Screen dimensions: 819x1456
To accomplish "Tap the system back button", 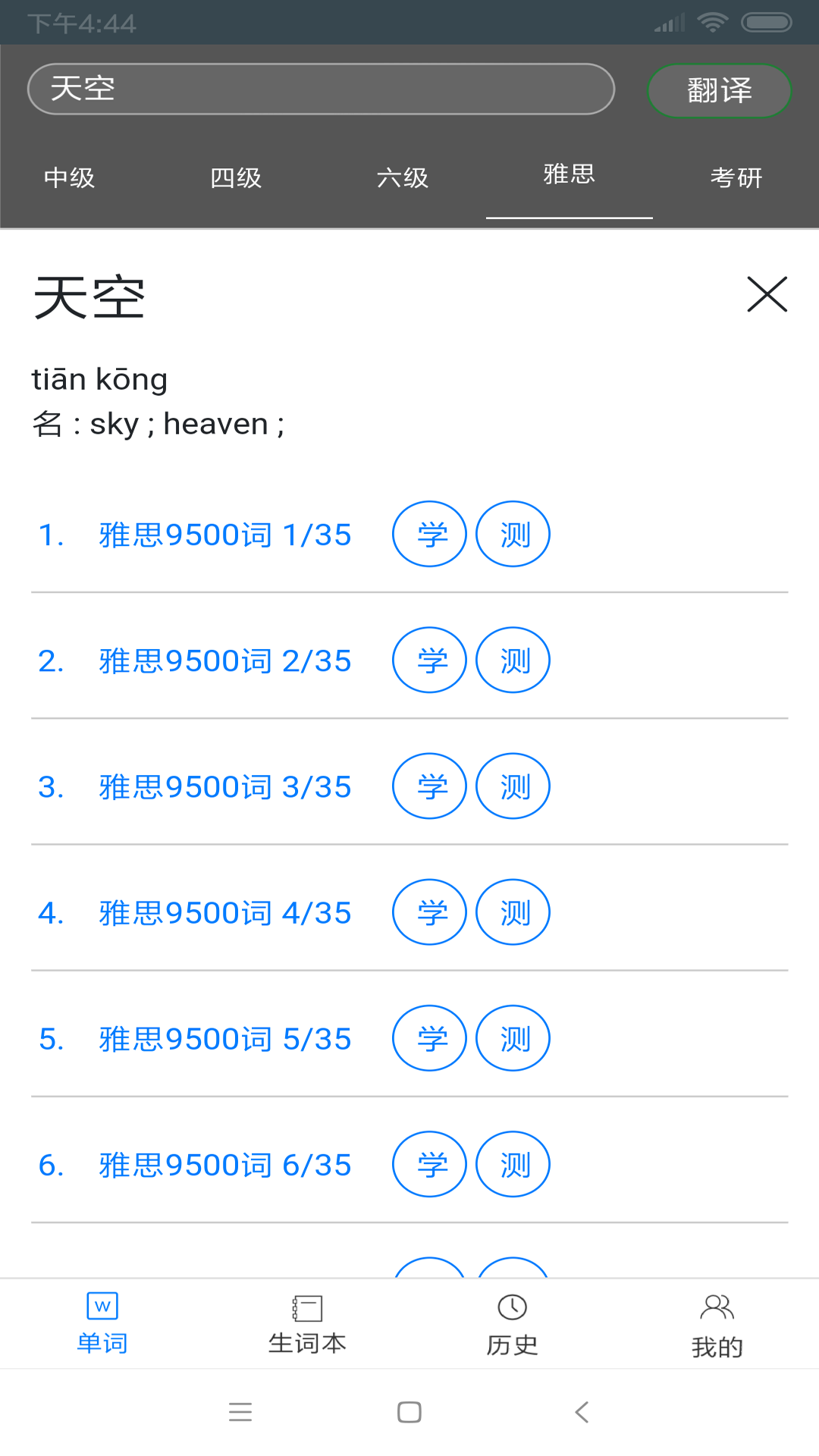I will coord(582,1412).
